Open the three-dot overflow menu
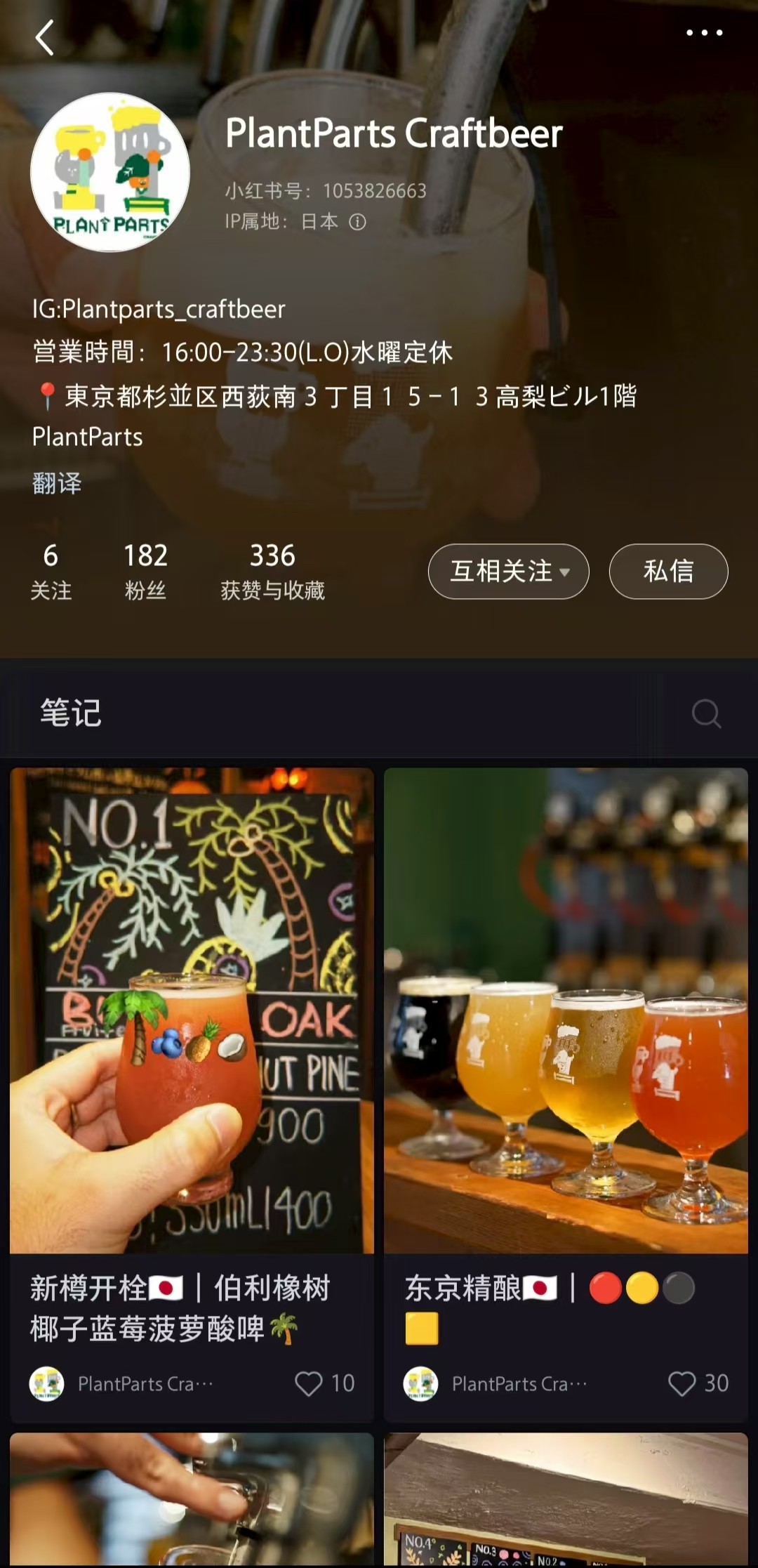The image size is (758, 1568). tap(704, 33)
